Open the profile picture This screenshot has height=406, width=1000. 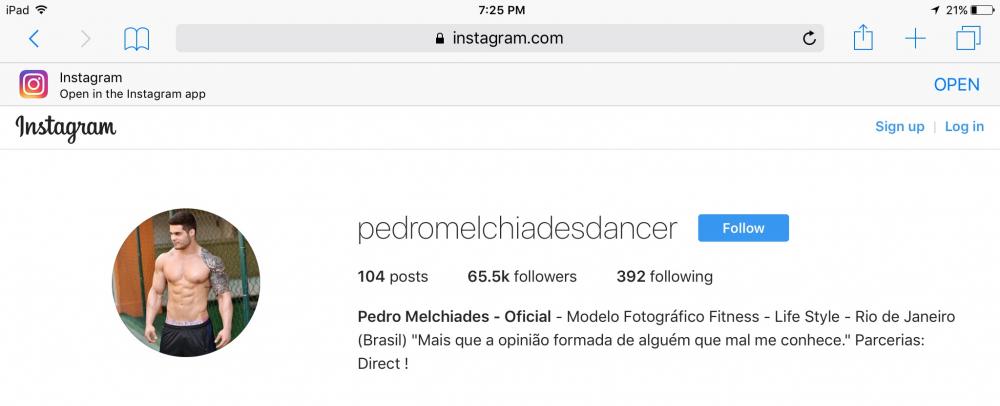point(186,283)
